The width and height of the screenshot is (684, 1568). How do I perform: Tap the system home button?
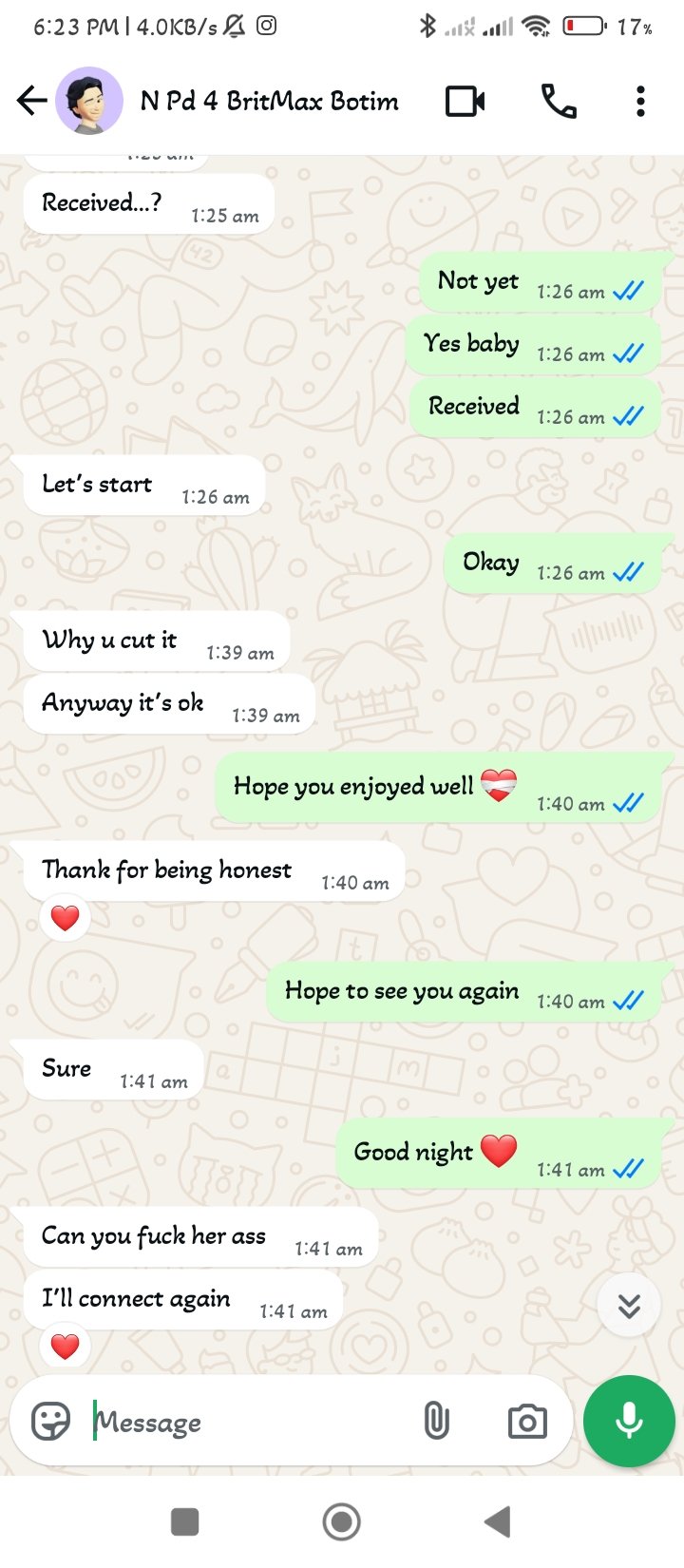(x=342, y=1521)
